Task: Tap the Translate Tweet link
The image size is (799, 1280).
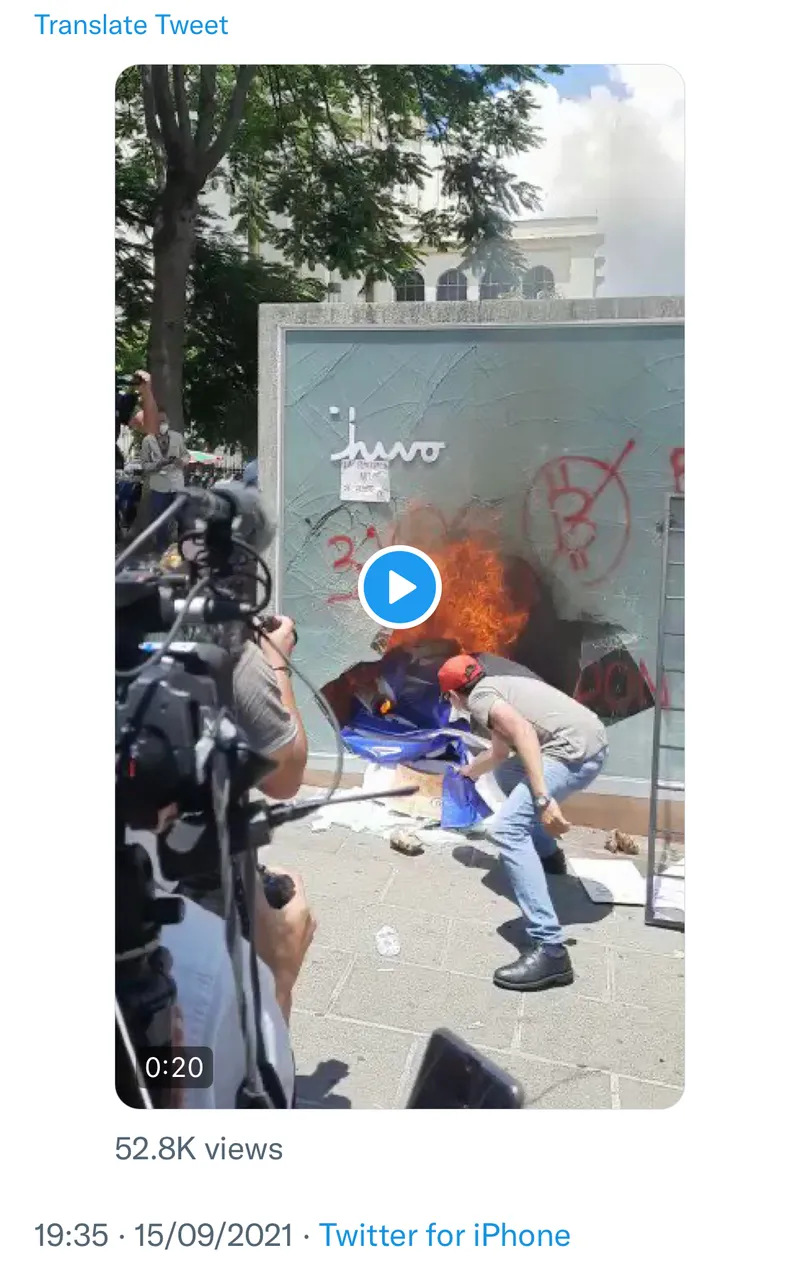Action: (x=131, y=25)
